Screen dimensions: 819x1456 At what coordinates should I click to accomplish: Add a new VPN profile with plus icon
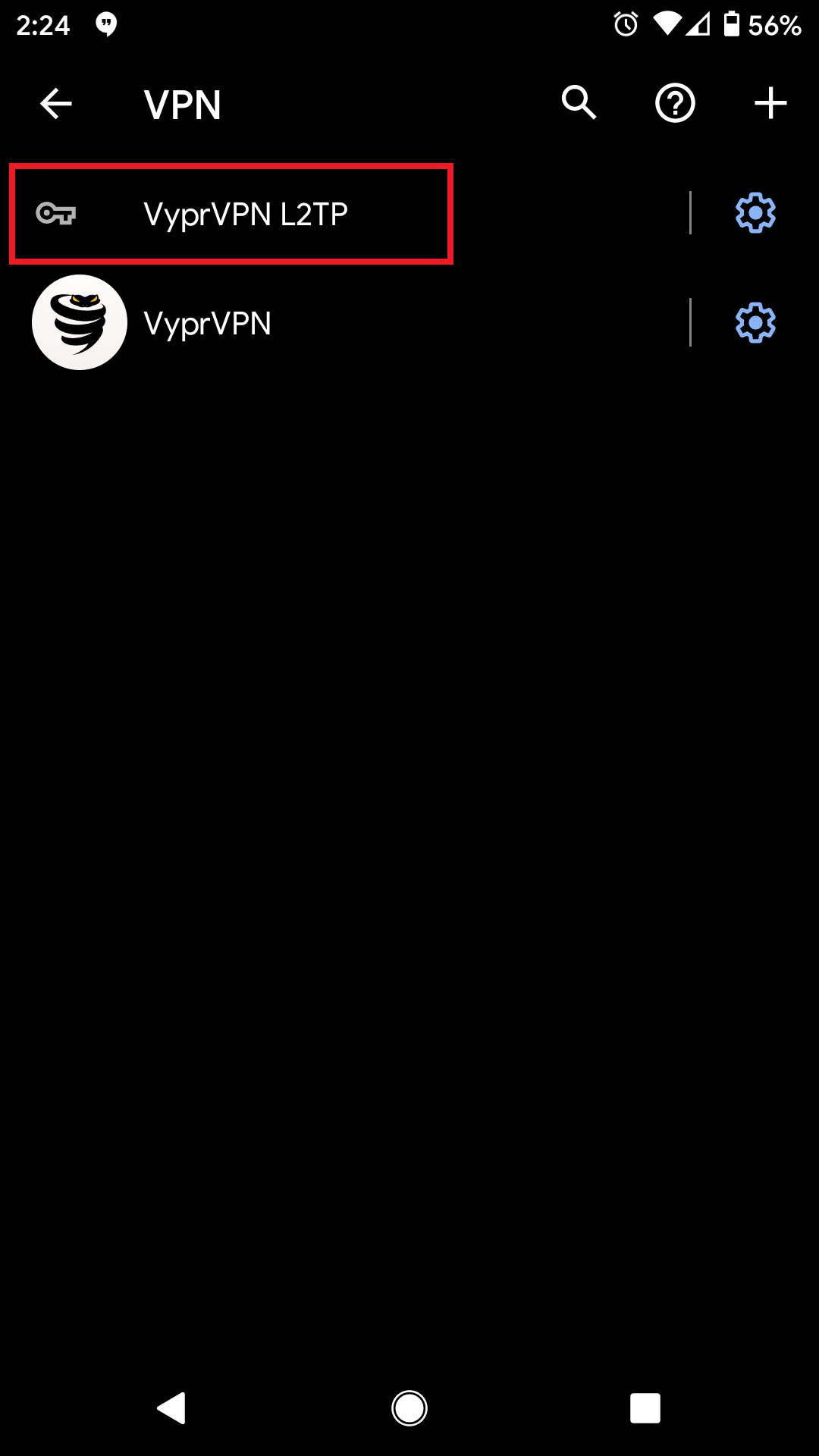click(770, 103)
